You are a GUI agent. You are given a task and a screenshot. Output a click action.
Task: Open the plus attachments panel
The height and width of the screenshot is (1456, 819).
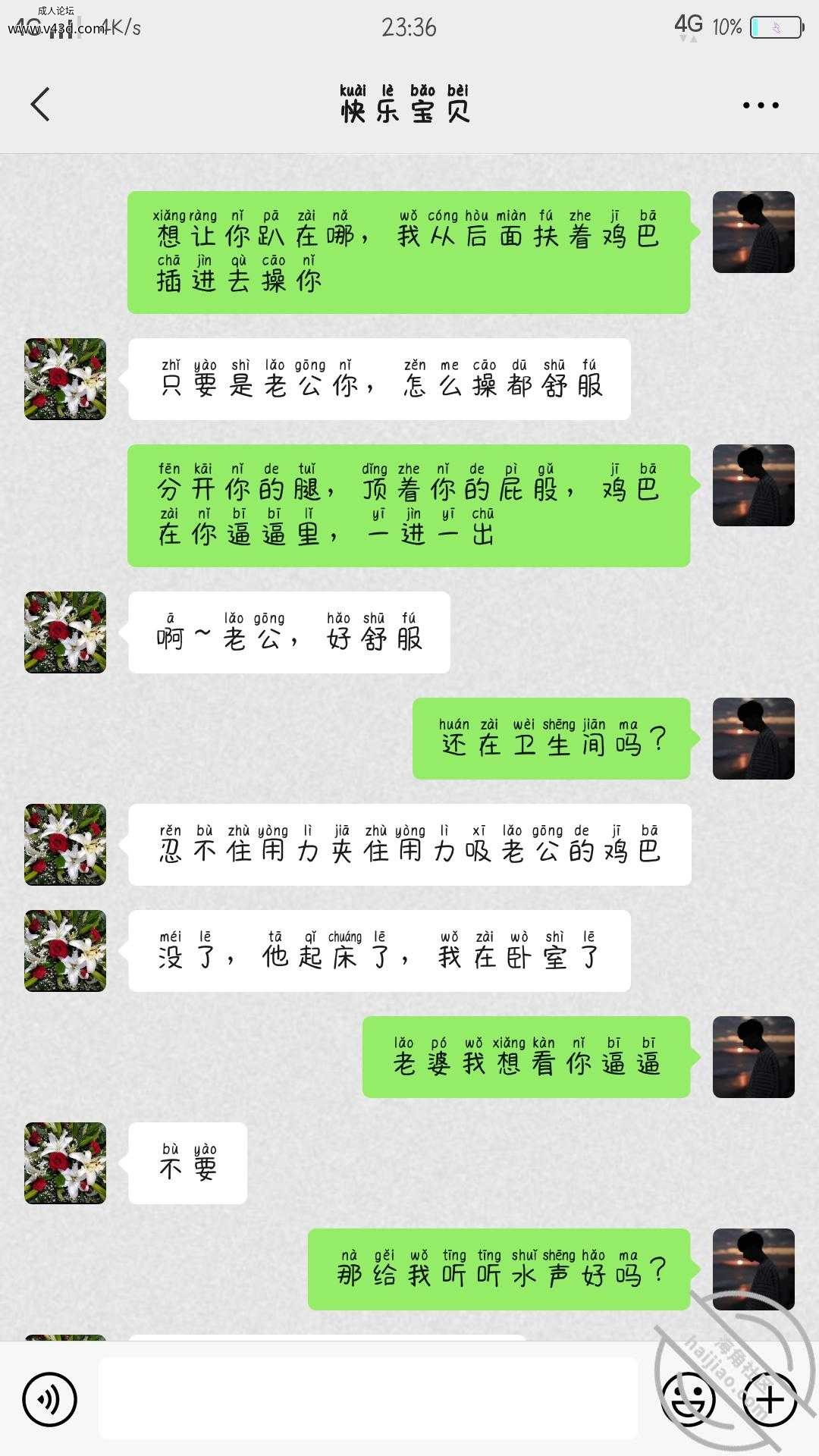[770, 1399]
